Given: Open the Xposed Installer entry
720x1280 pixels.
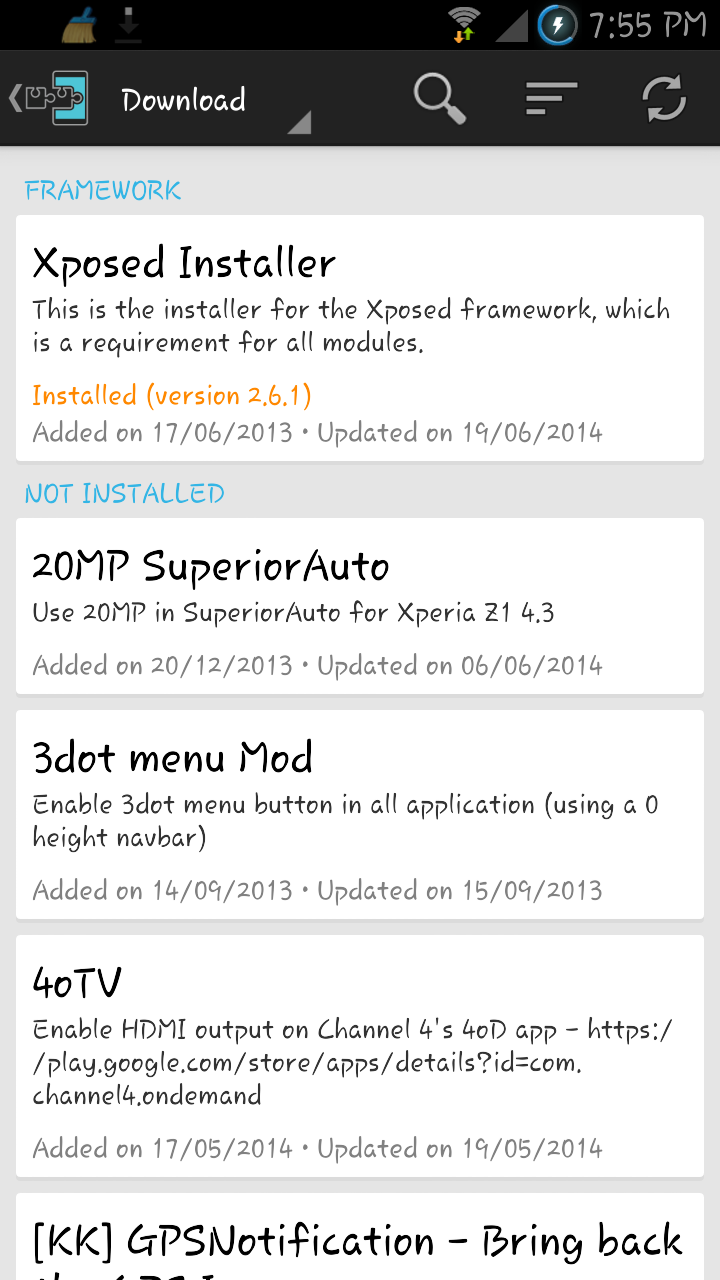Looking at the screenshot, I should [360, 338].
